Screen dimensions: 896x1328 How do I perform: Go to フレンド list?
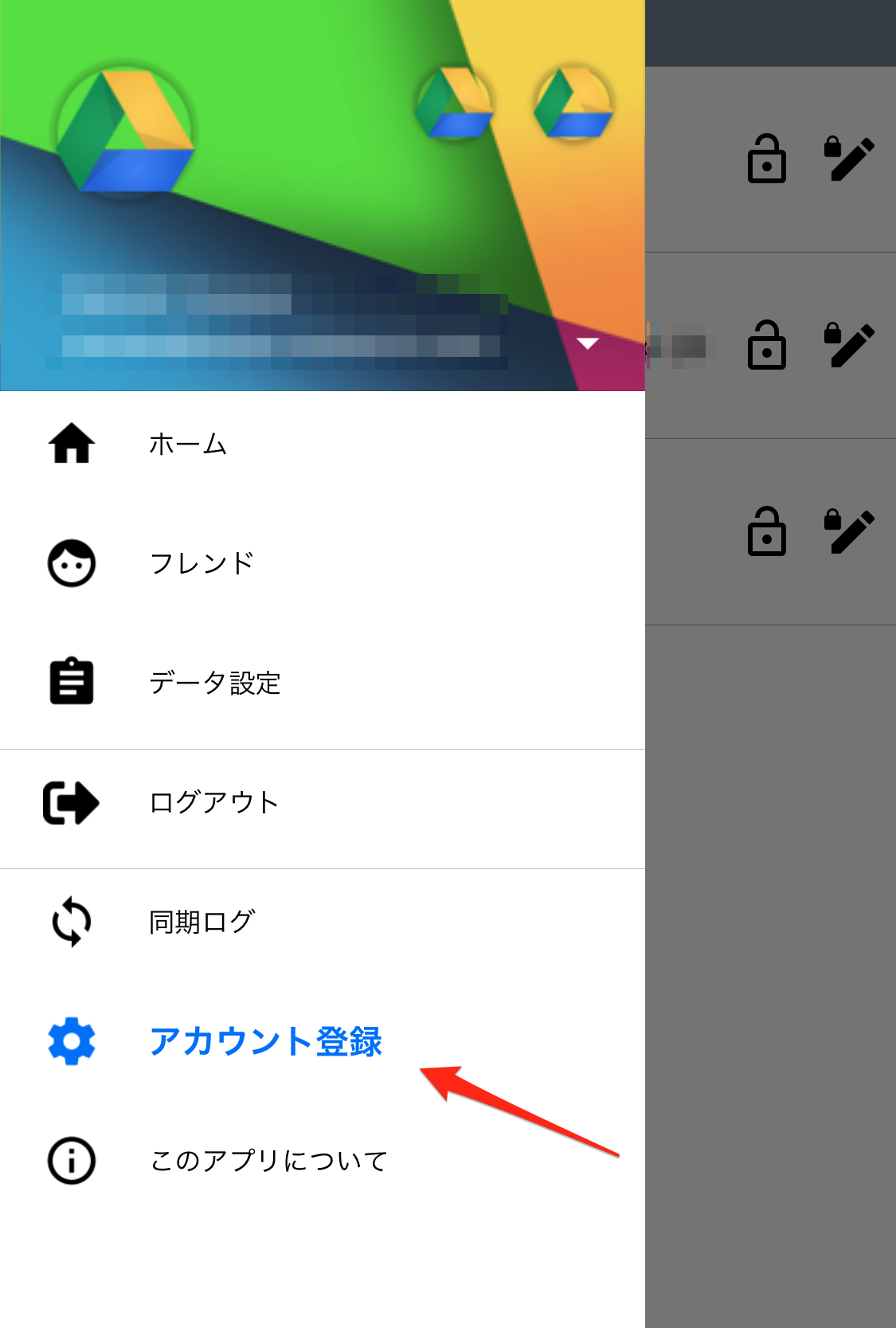(x=201, y=563)
